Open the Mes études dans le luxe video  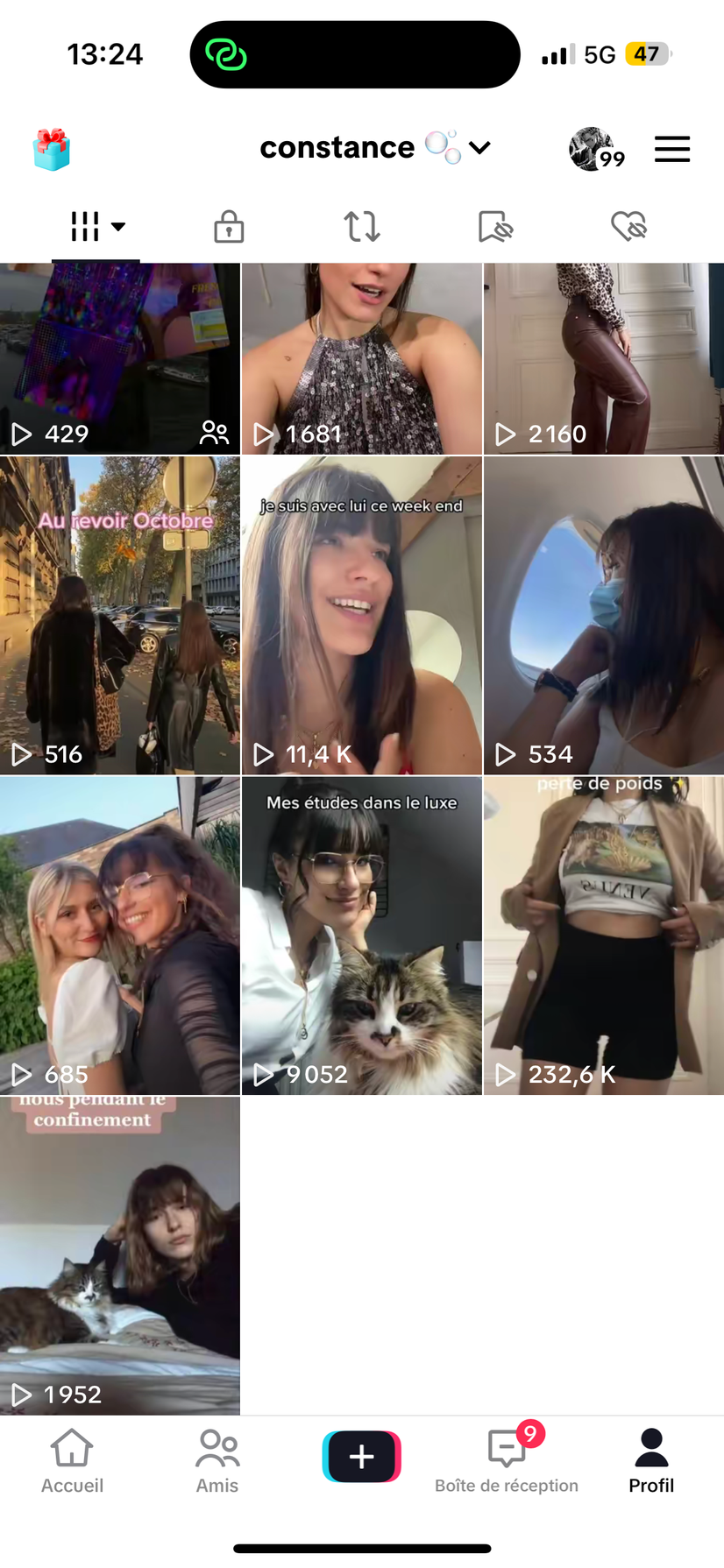pos(361,936)
